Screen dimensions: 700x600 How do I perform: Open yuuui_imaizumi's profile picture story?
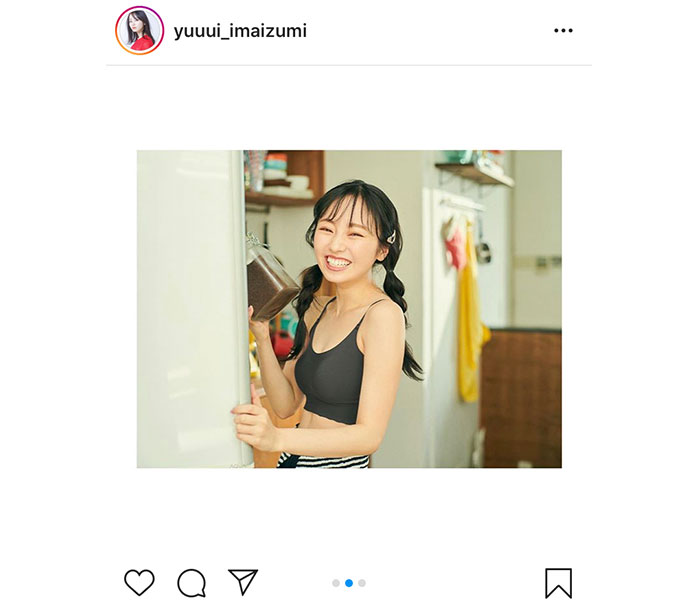[139, 30]
